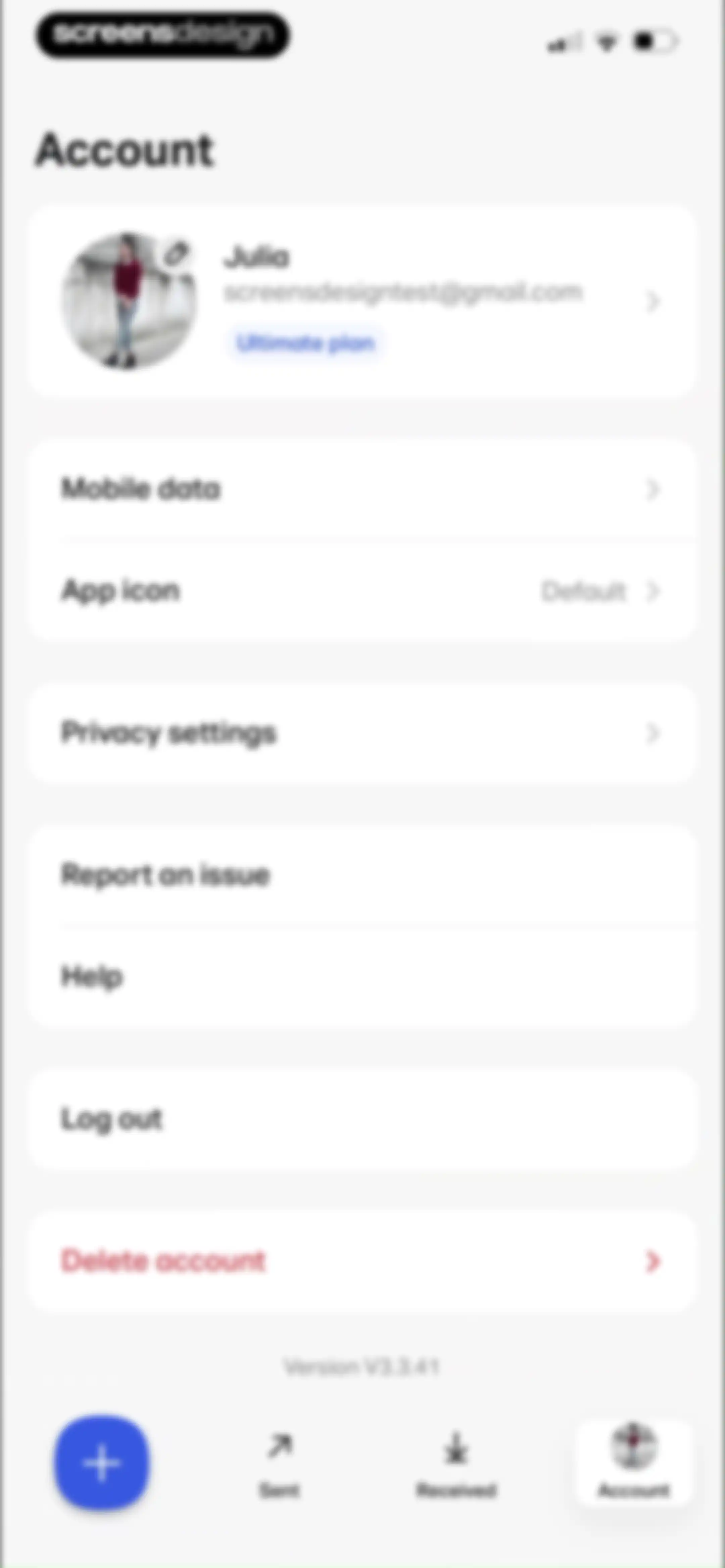Image resolution: width=725 pixels, height=1568 pixels.
Task: Open Julia's profile details
Action: click(362, 302)
